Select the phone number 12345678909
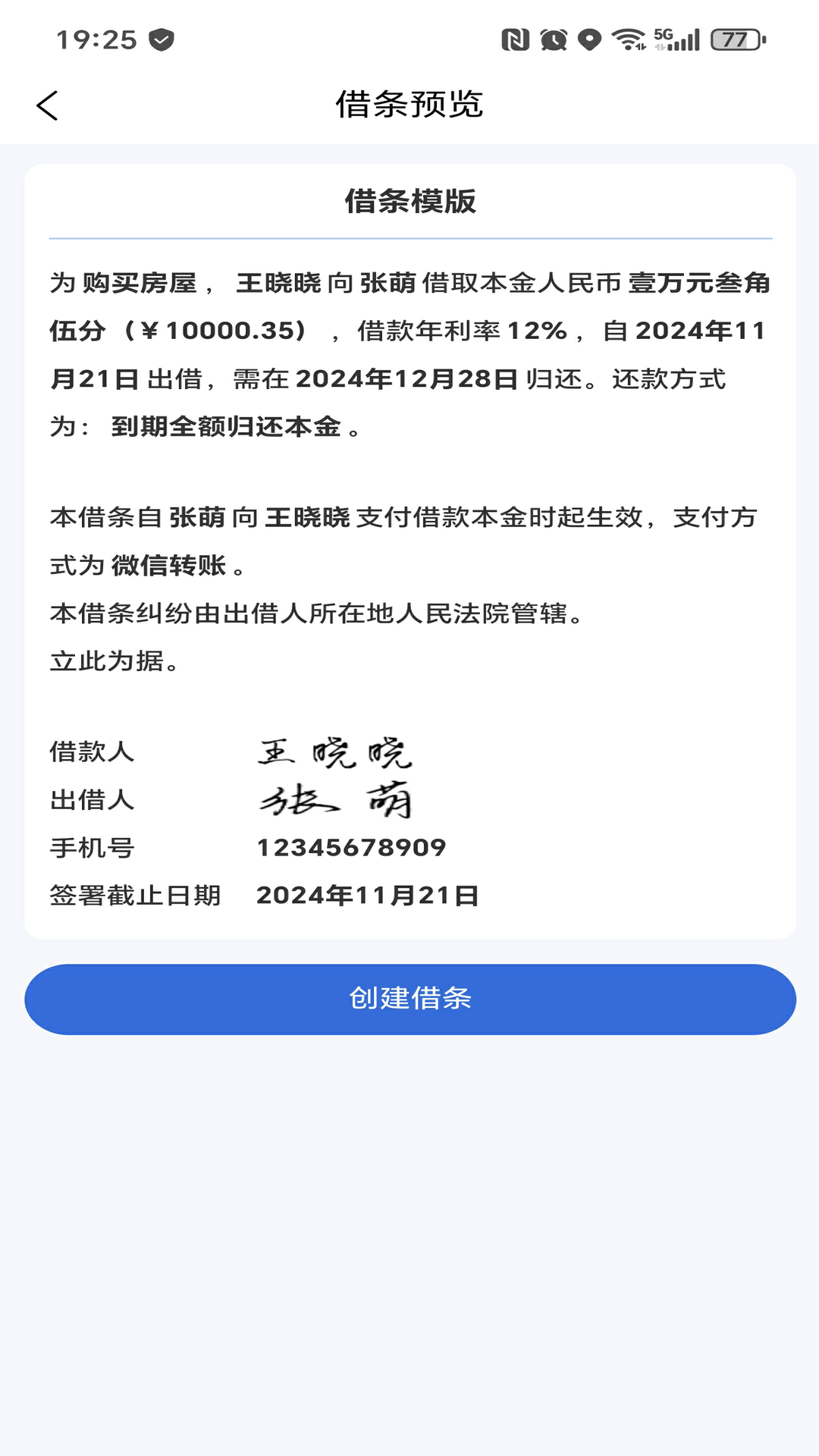This screenshot has height=1456, width=819. [351, 847]
